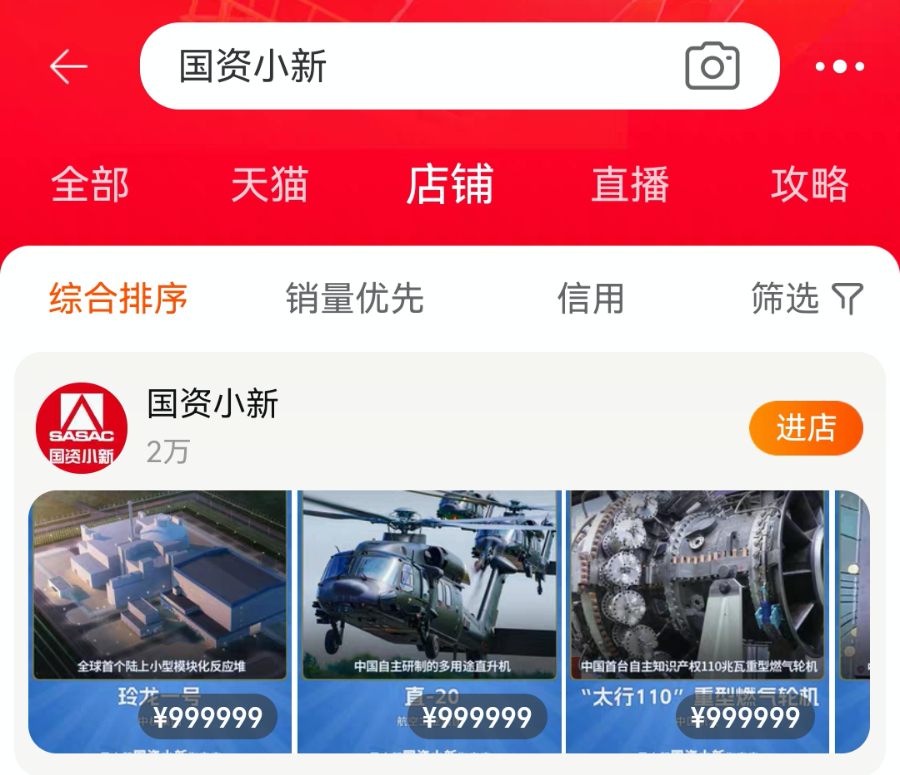Select the 店铺 tab
Screen dimensions: 900x775
(450, 185)
